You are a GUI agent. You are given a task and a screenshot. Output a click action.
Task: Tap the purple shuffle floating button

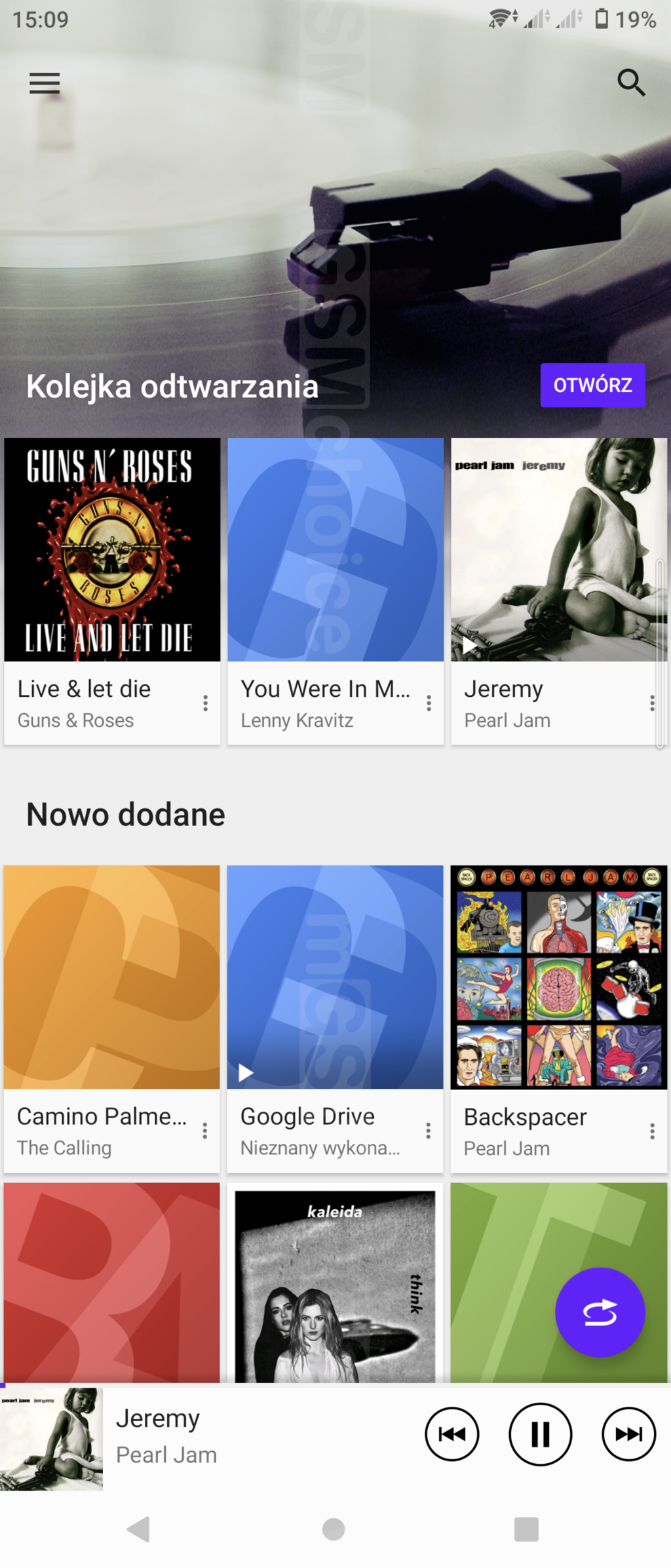(600, 1312)
